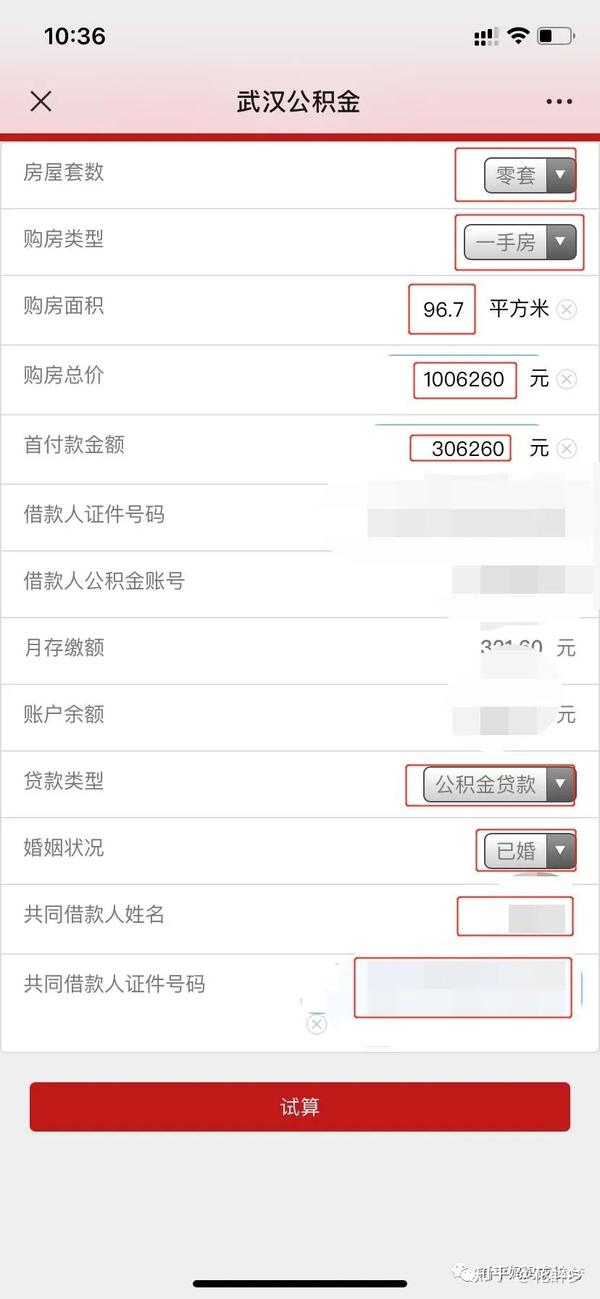Close the 武汉公积金 page
The height and width of the screenshot is (1299, 600).
point(41,101)
